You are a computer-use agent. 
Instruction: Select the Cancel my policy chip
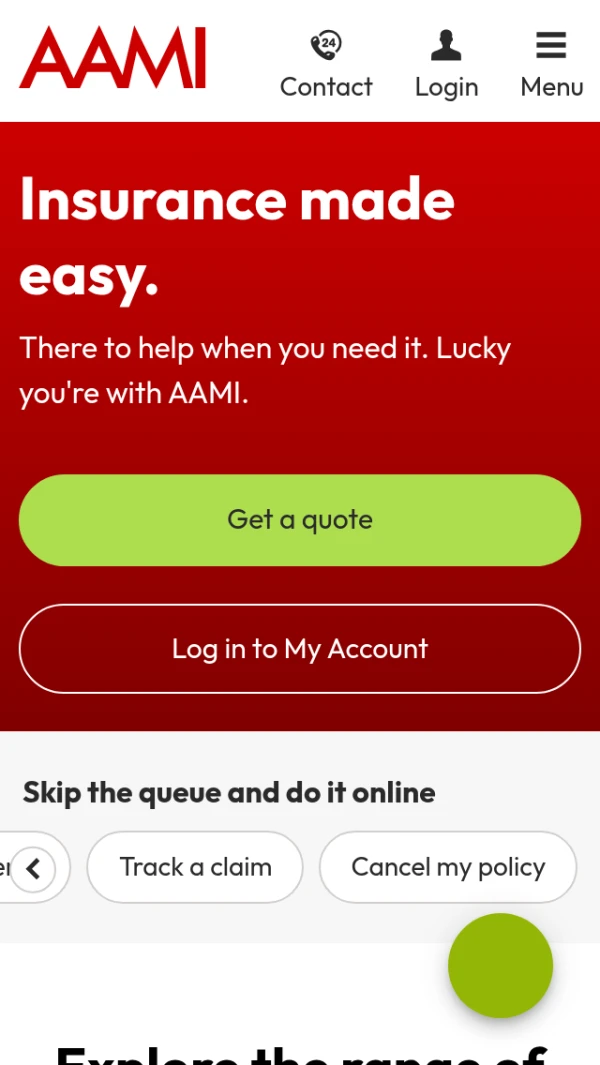(x=448, y=867)
